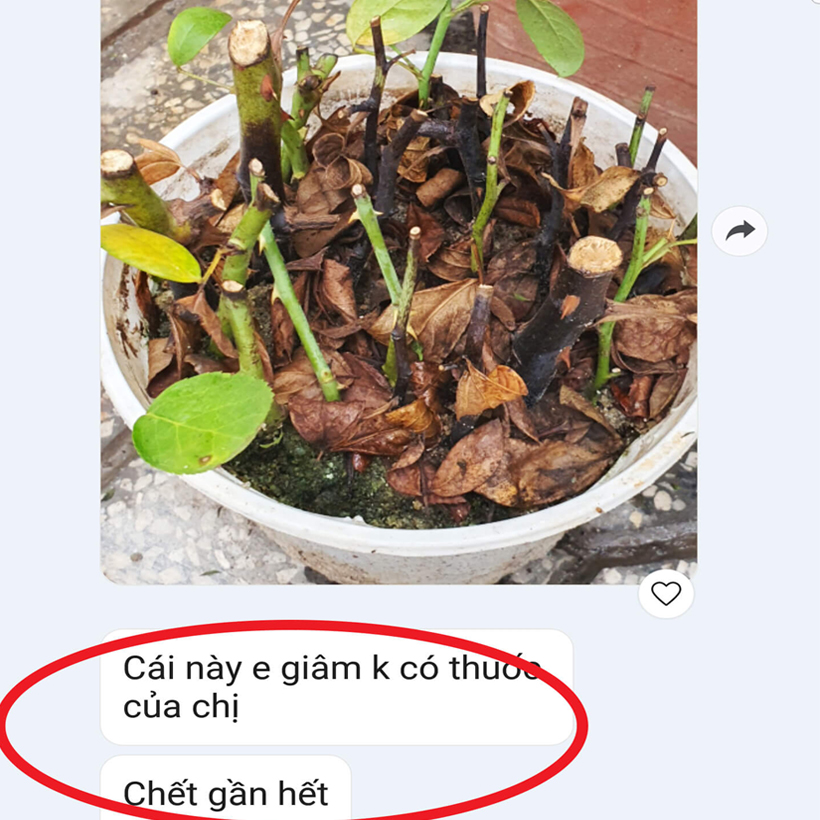React with heart to the photo

point(666,594)
